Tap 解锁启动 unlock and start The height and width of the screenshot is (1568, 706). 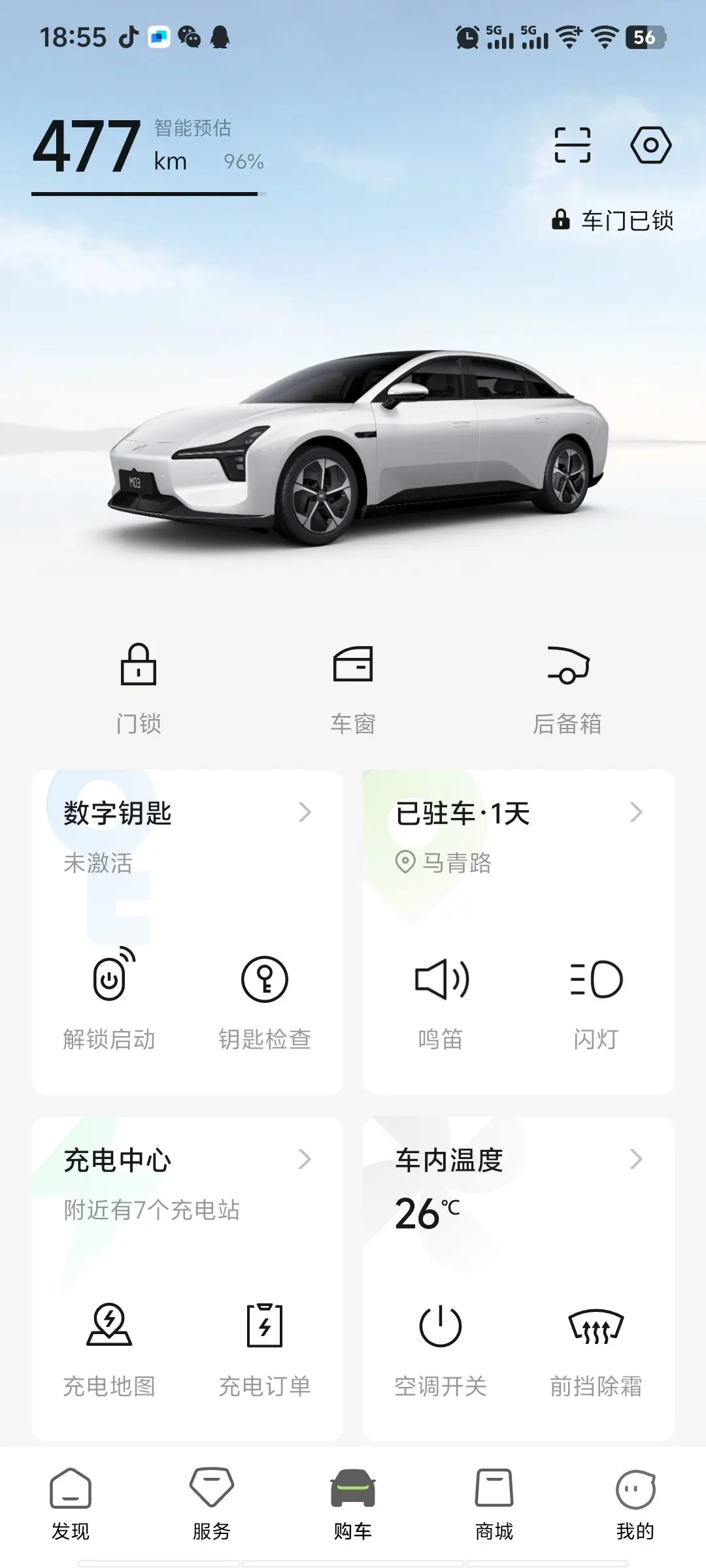[109, 1000]
